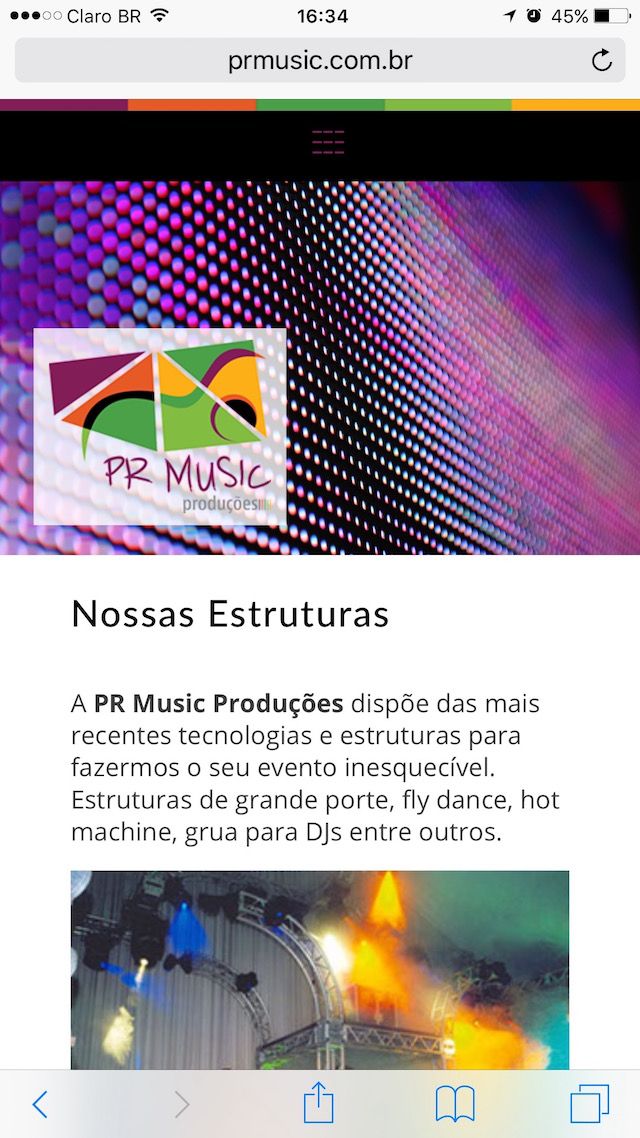Open the site's hamburger menu

pyautogui.click(x=328, y=142)
